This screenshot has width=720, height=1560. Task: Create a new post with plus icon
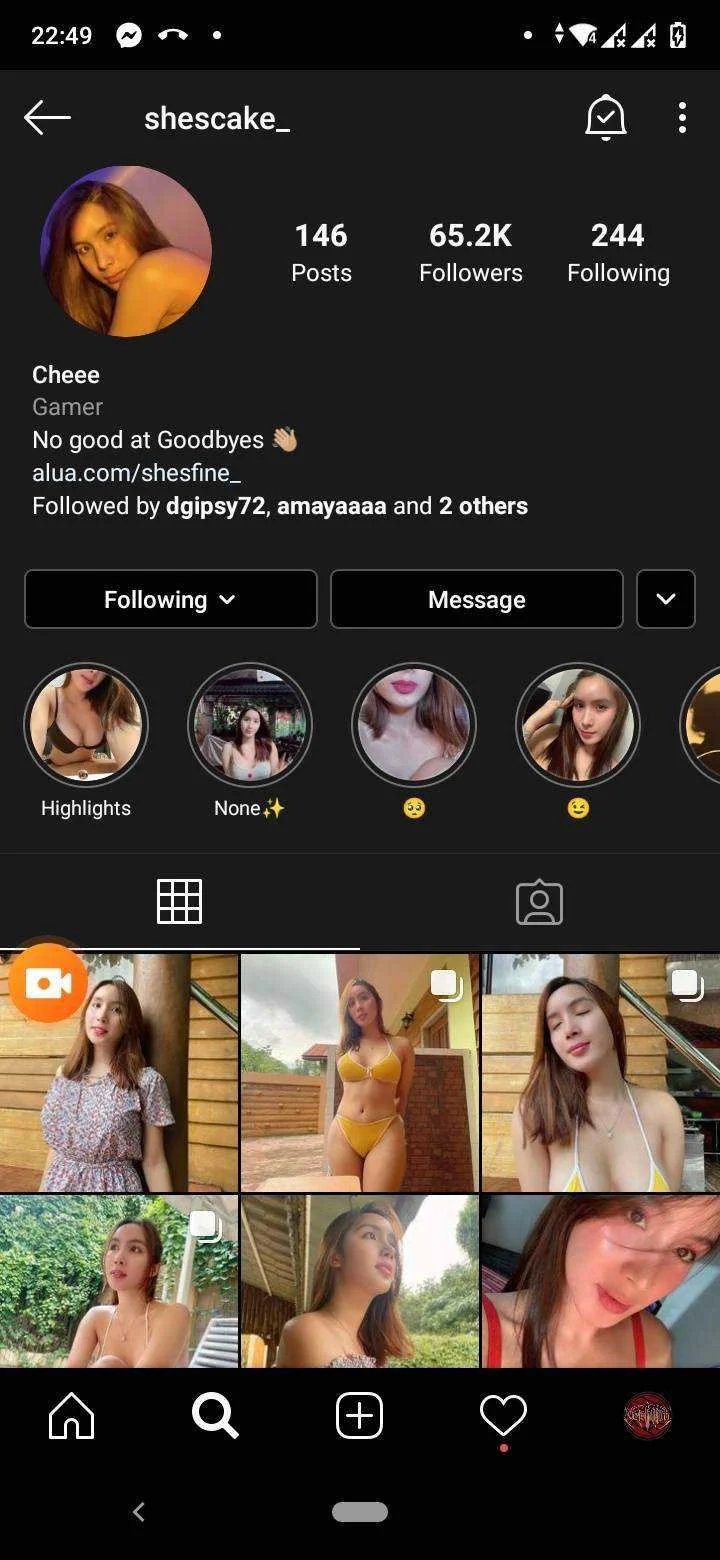click(x=359, y=1416)
